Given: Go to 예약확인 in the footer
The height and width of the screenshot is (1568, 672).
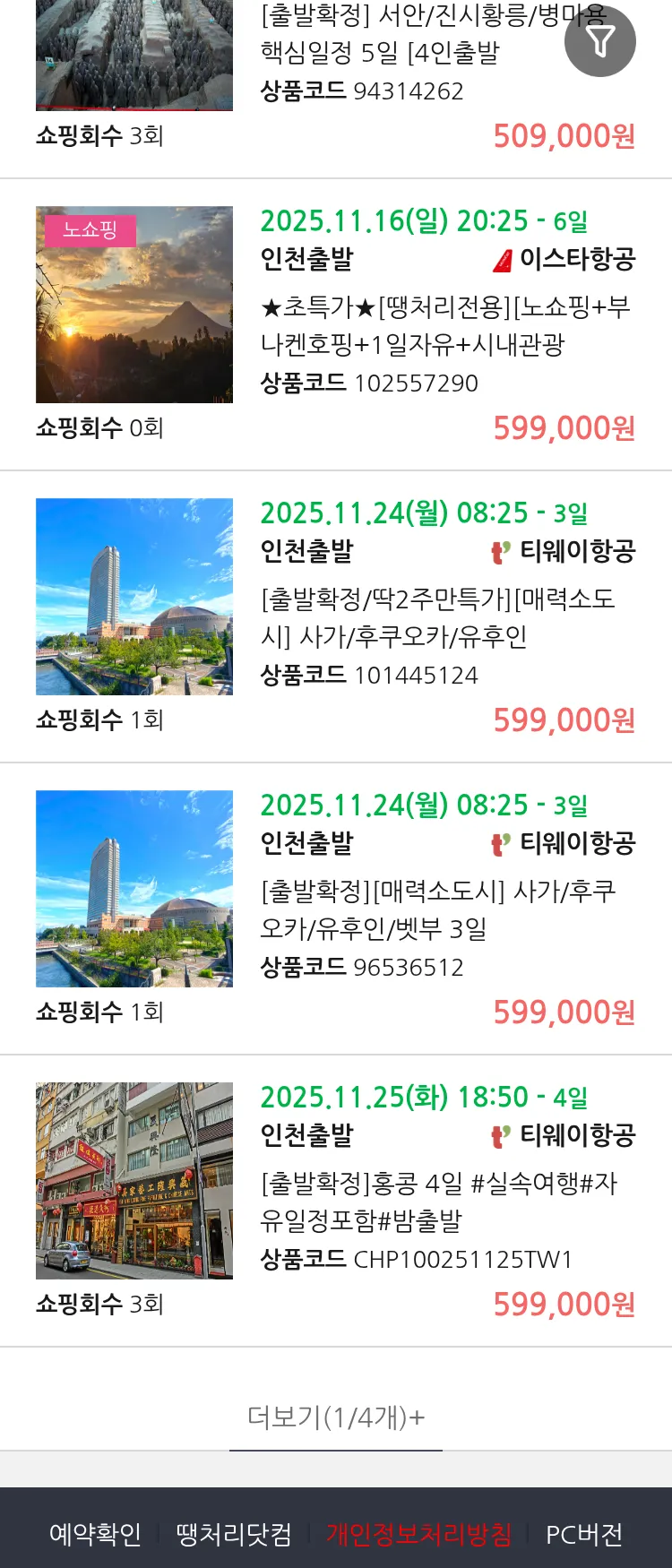Looking at the screenshot, I should (95, 1534).
